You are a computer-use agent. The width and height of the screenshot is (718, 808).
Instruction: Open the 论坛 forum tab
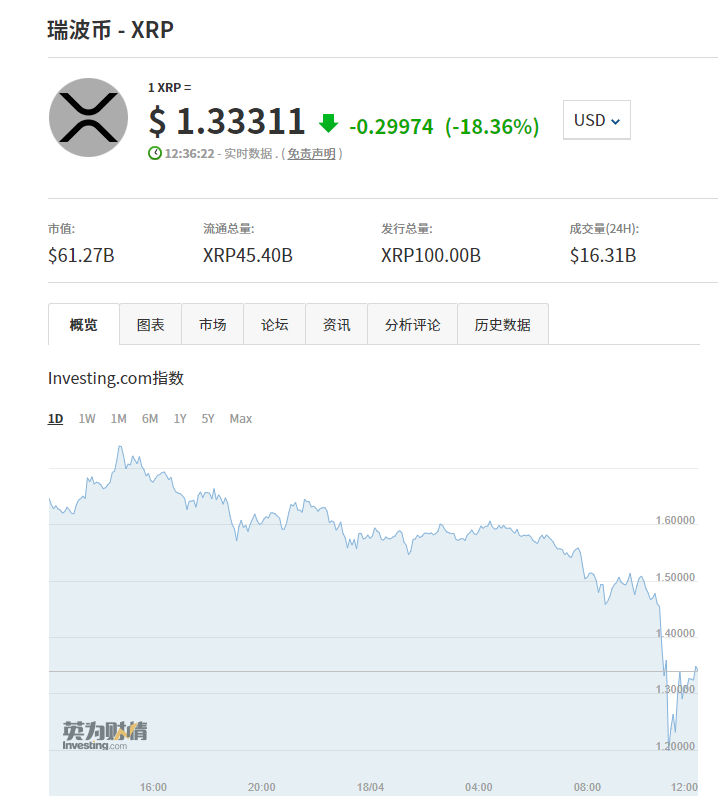274,325
